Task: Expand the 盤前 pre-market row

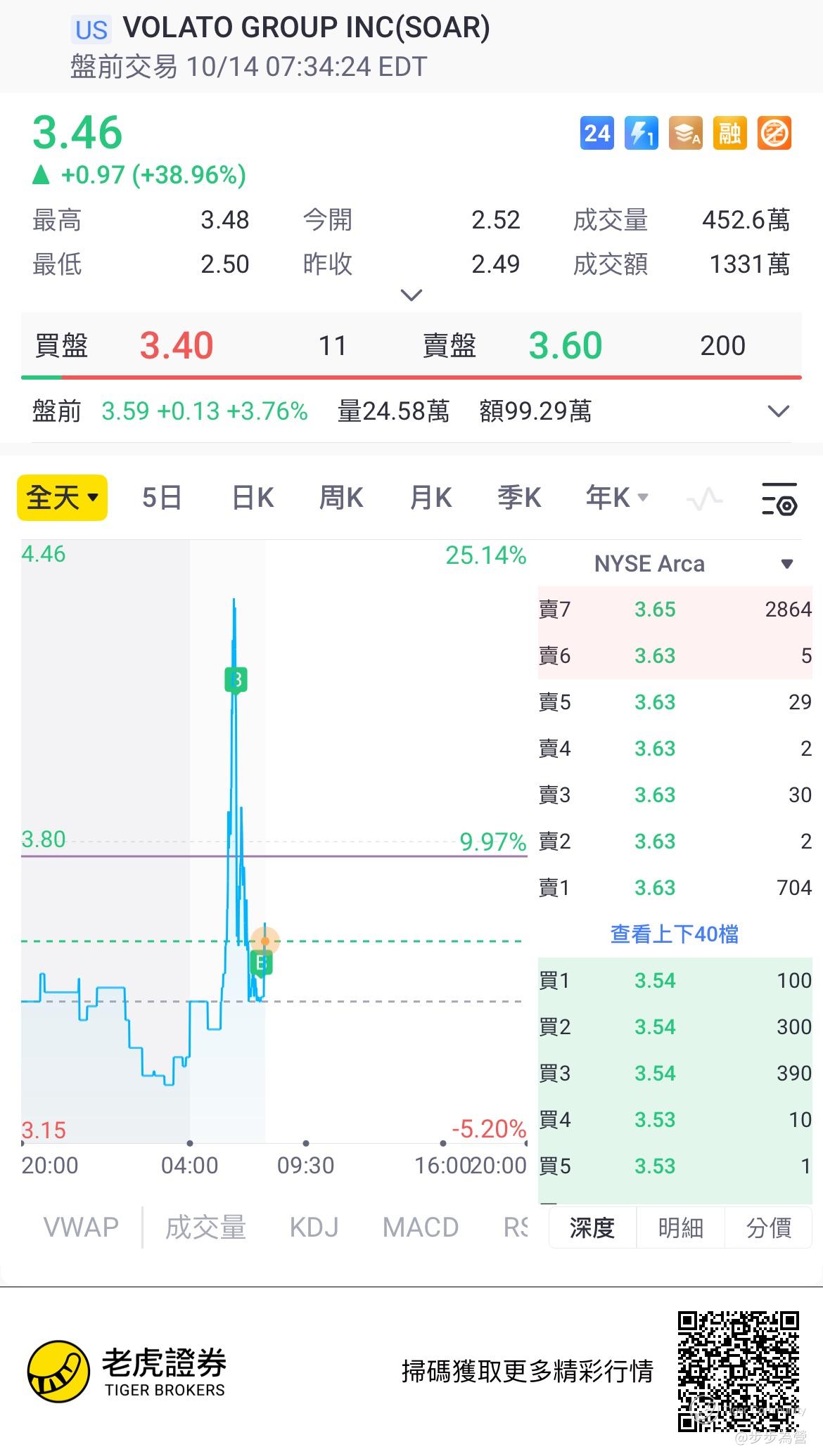Action: (x=778, y=411)
